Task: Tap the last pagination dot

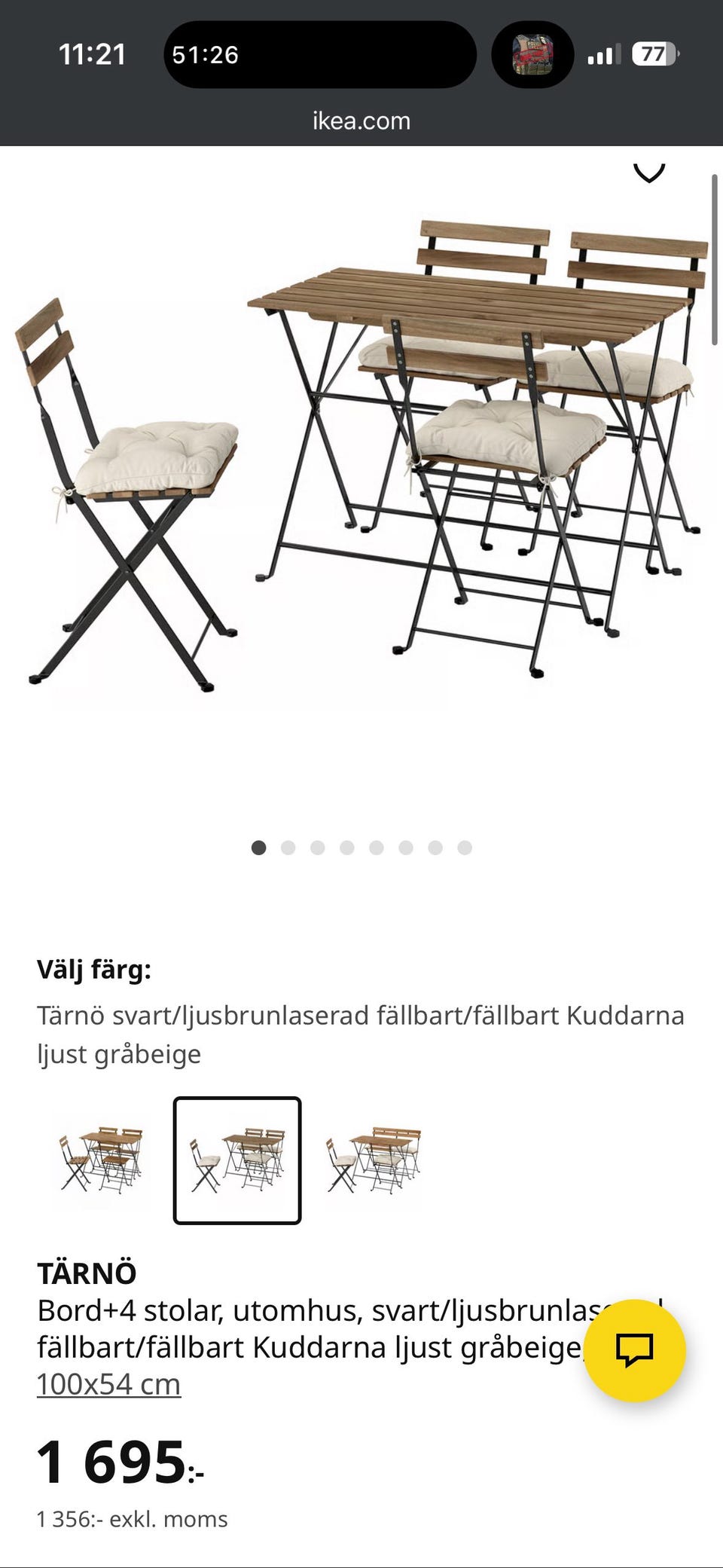Action: (x=465, y=847)
